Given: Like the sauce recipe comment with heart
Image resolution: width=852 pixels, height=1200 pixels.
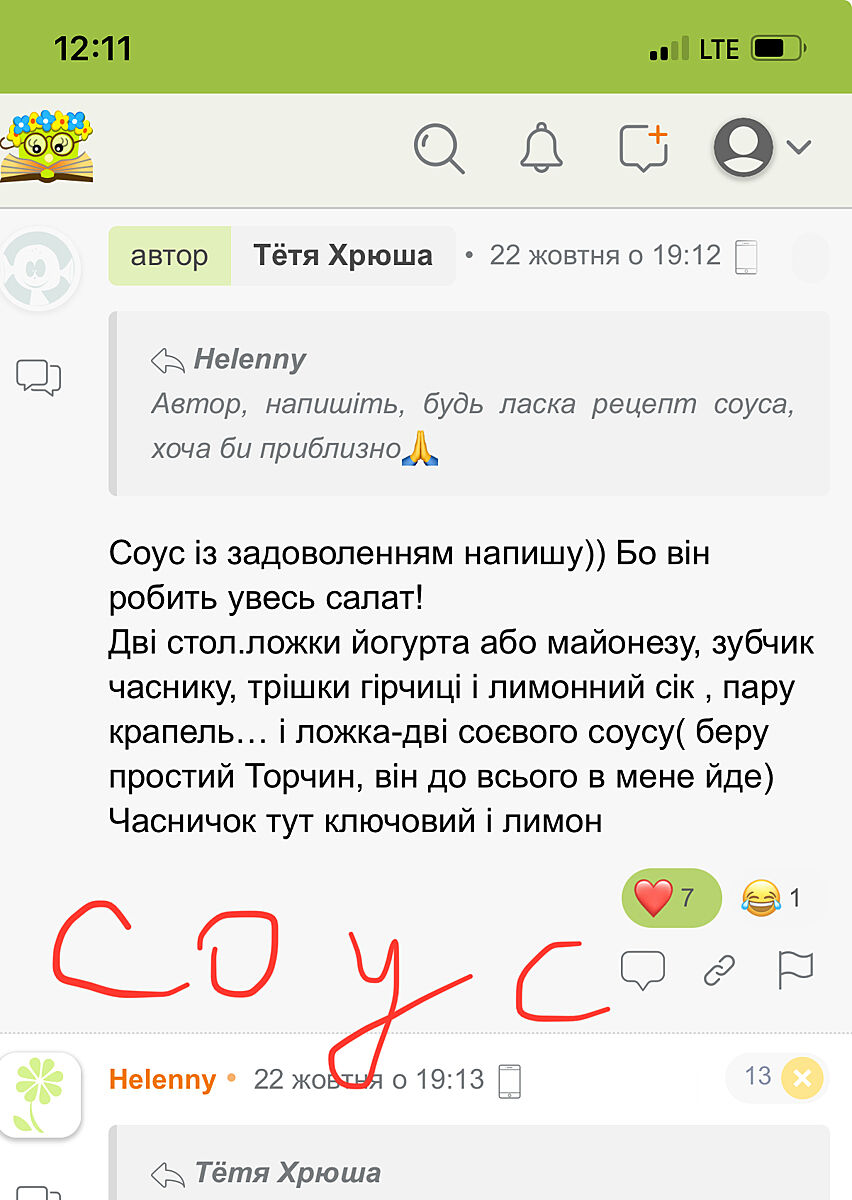Looking at the screenshot, I should (x=670, y=897).
